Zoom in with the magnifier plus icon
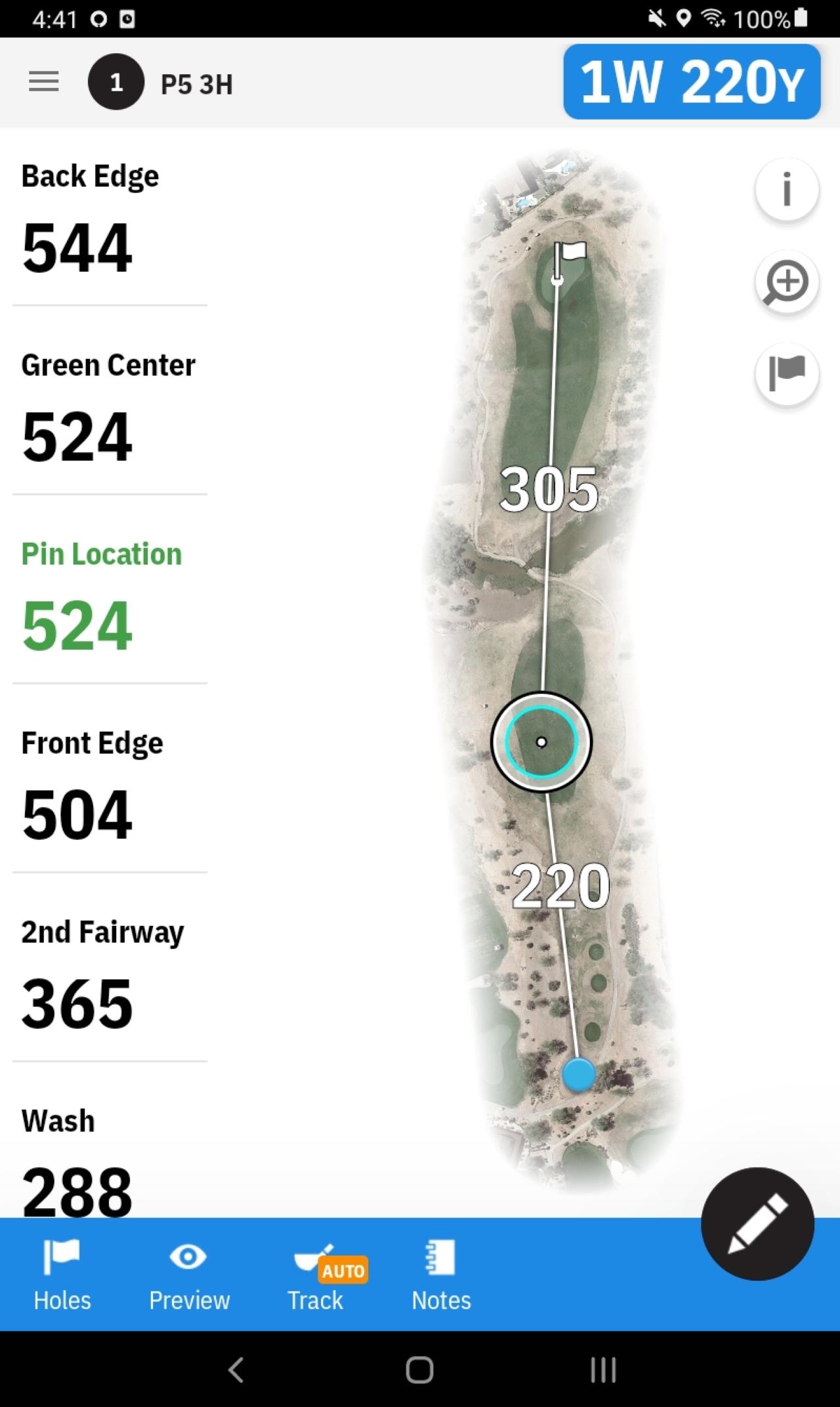Viewport: 840px width, 1407px height. [786, 282]
